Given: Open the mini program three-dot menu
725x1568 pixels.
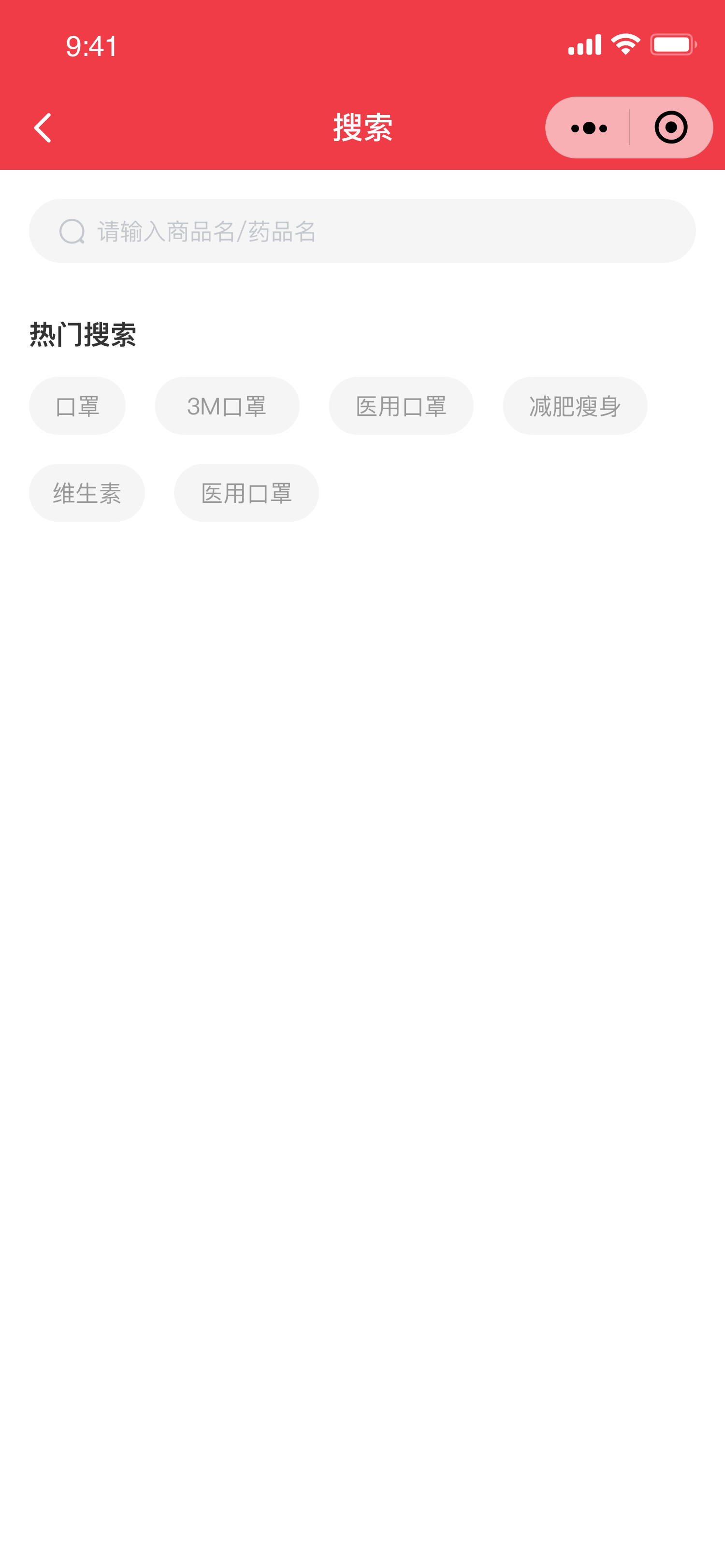Looking at the screenshot, I should point(588,128).
